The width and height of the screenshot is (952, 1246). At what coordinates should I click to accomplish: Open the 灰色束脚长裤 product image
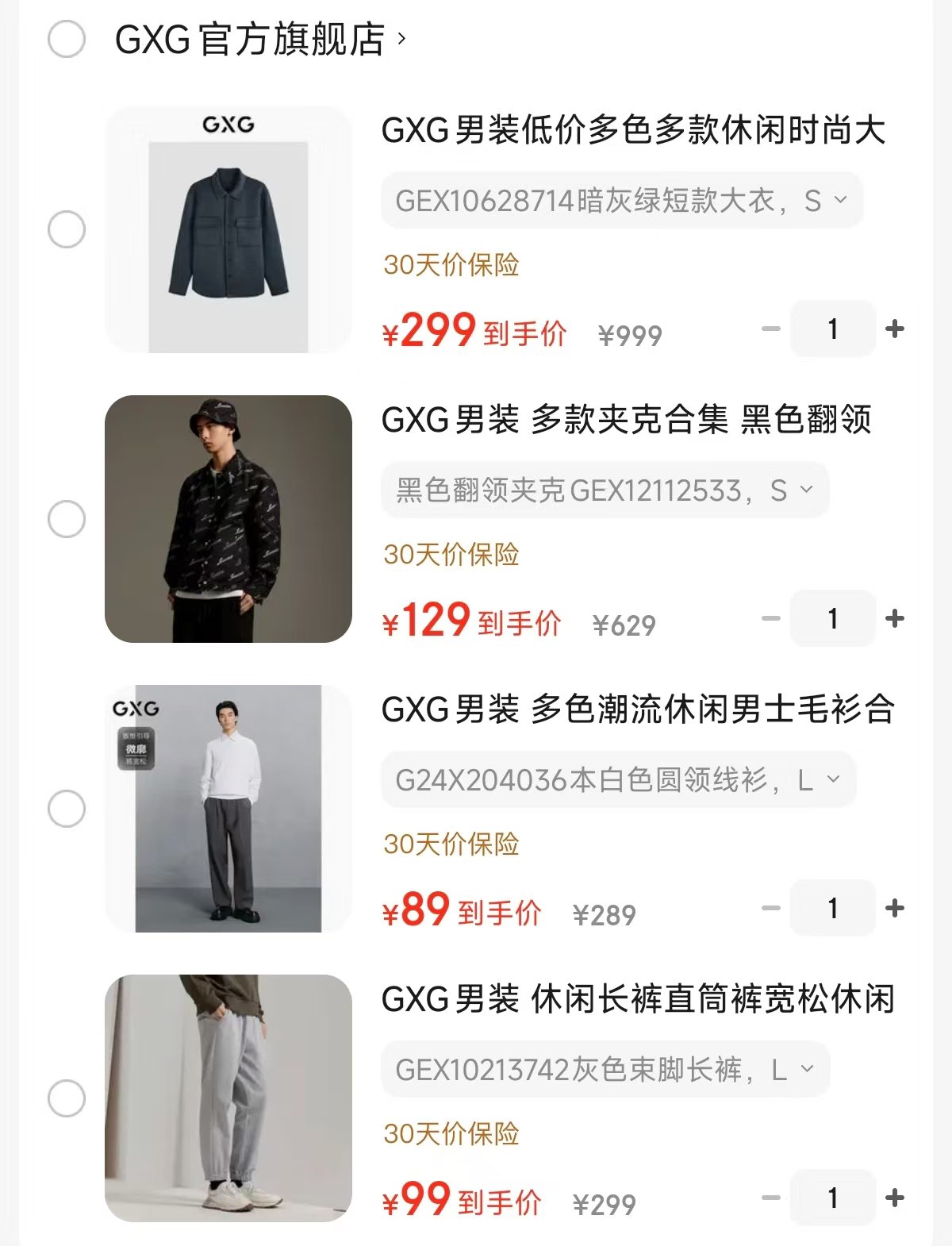228,1098
